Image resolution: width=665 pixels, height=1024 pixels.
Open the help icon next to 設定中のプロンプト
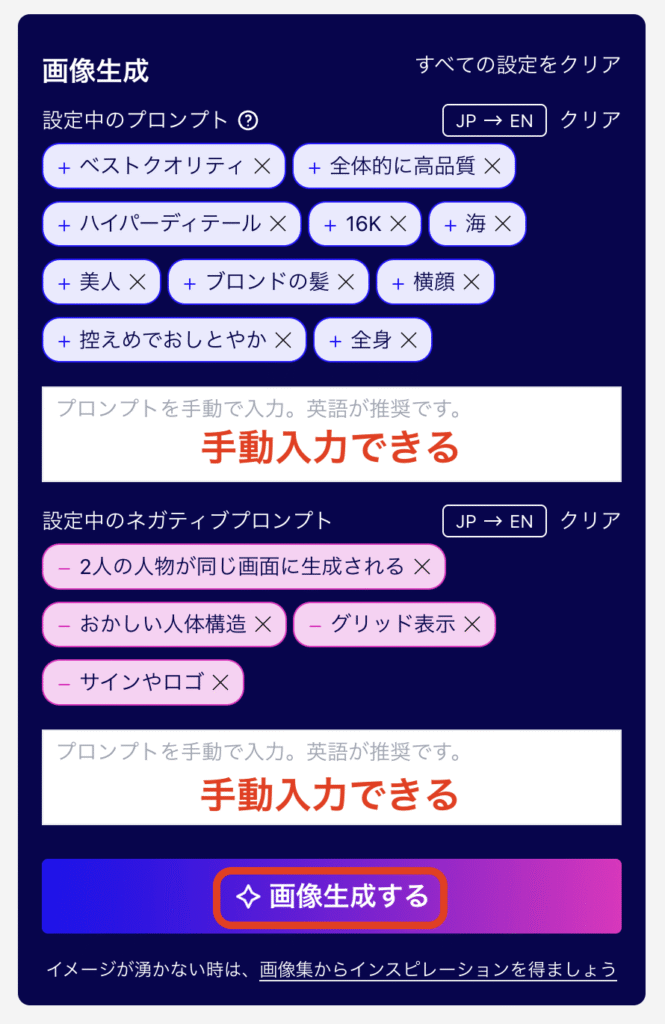(x=249, y=121)
